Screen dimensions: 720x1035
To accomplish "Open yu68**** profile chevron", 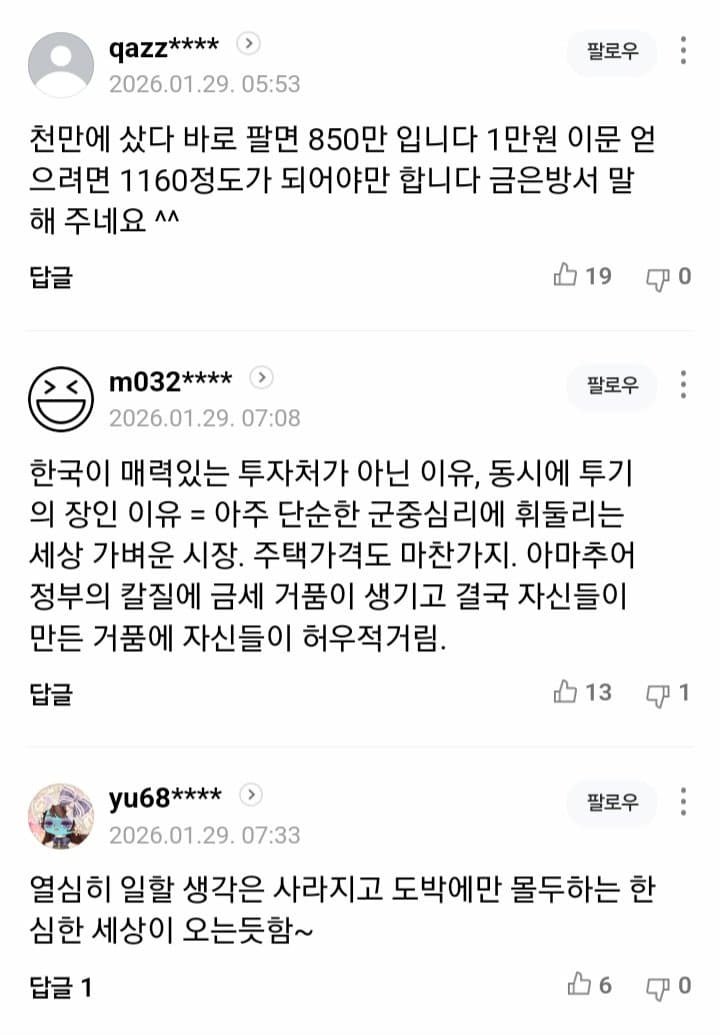I will pos(252,794).
